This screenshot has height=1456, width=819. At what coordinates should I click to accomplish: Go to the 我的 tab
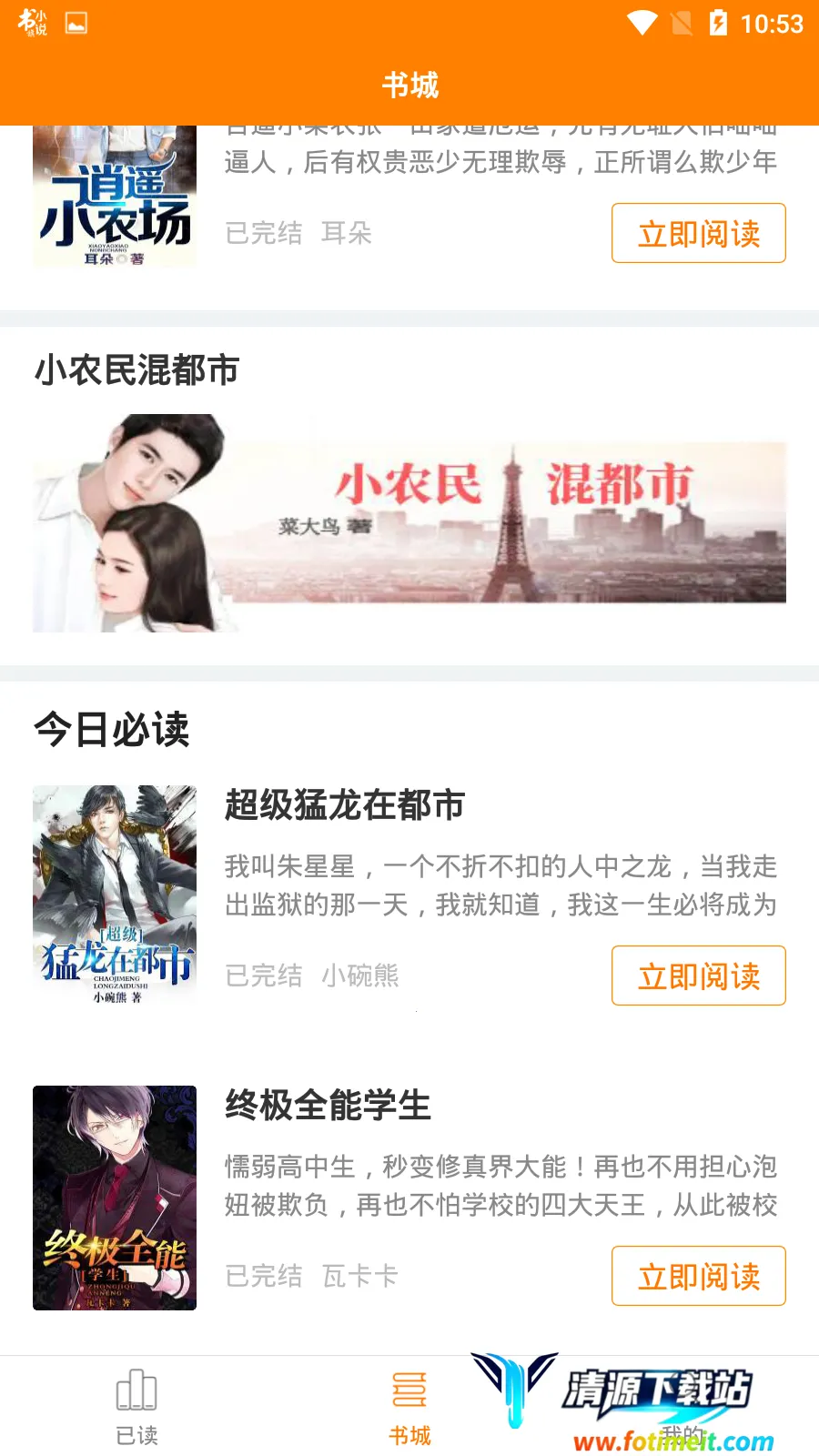click(682, 1420)
